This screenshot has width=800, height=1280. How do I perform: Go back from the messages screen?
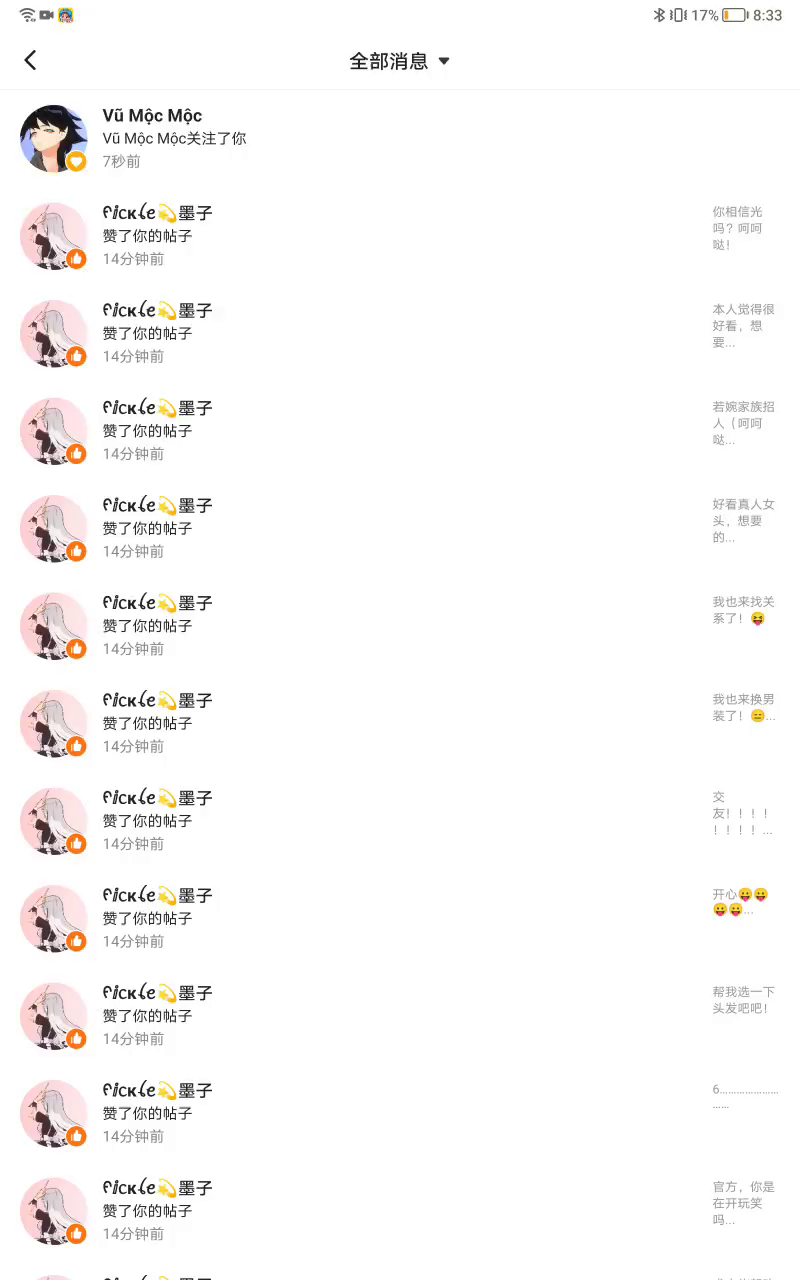[x=30, y=60]
